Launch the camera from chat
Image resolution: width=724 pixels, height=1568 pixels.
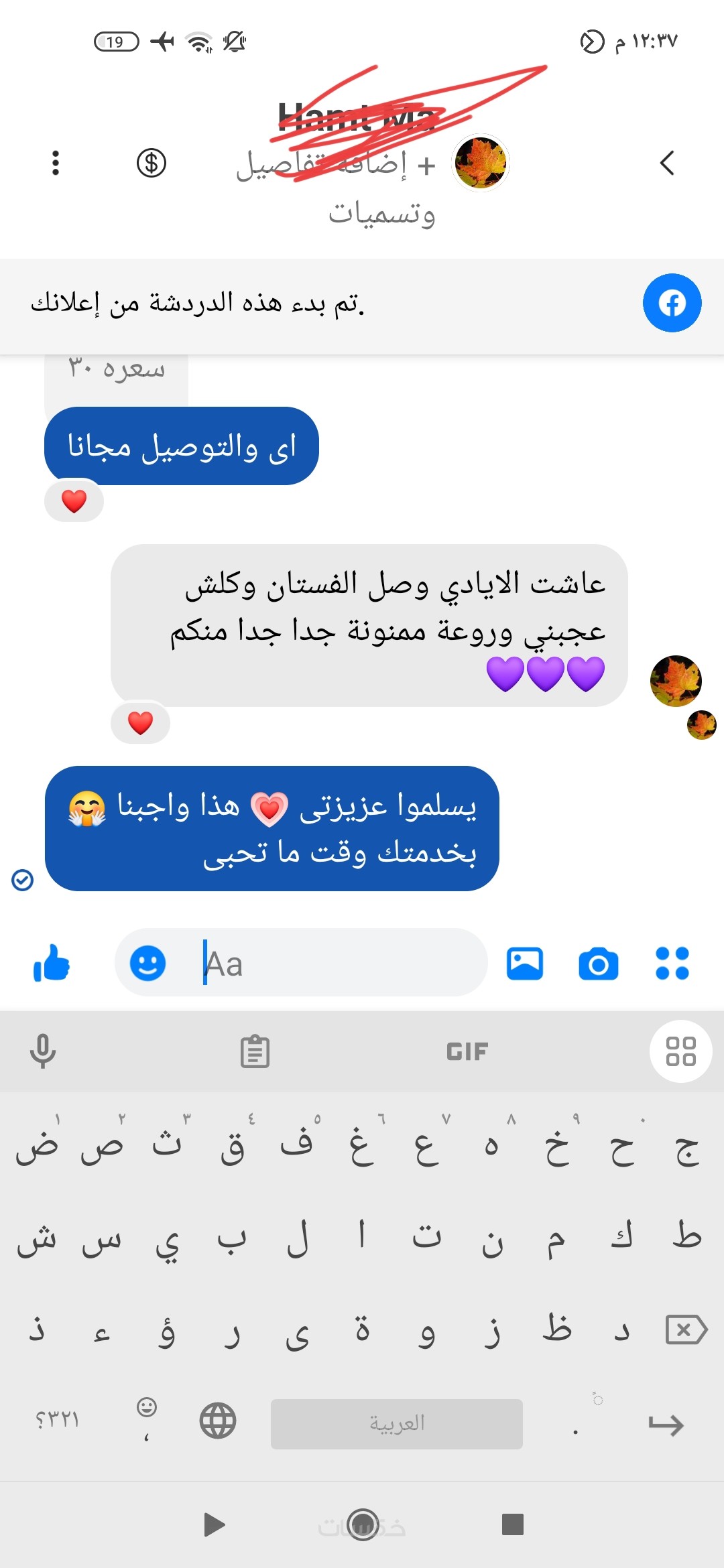tap(598, 964)
